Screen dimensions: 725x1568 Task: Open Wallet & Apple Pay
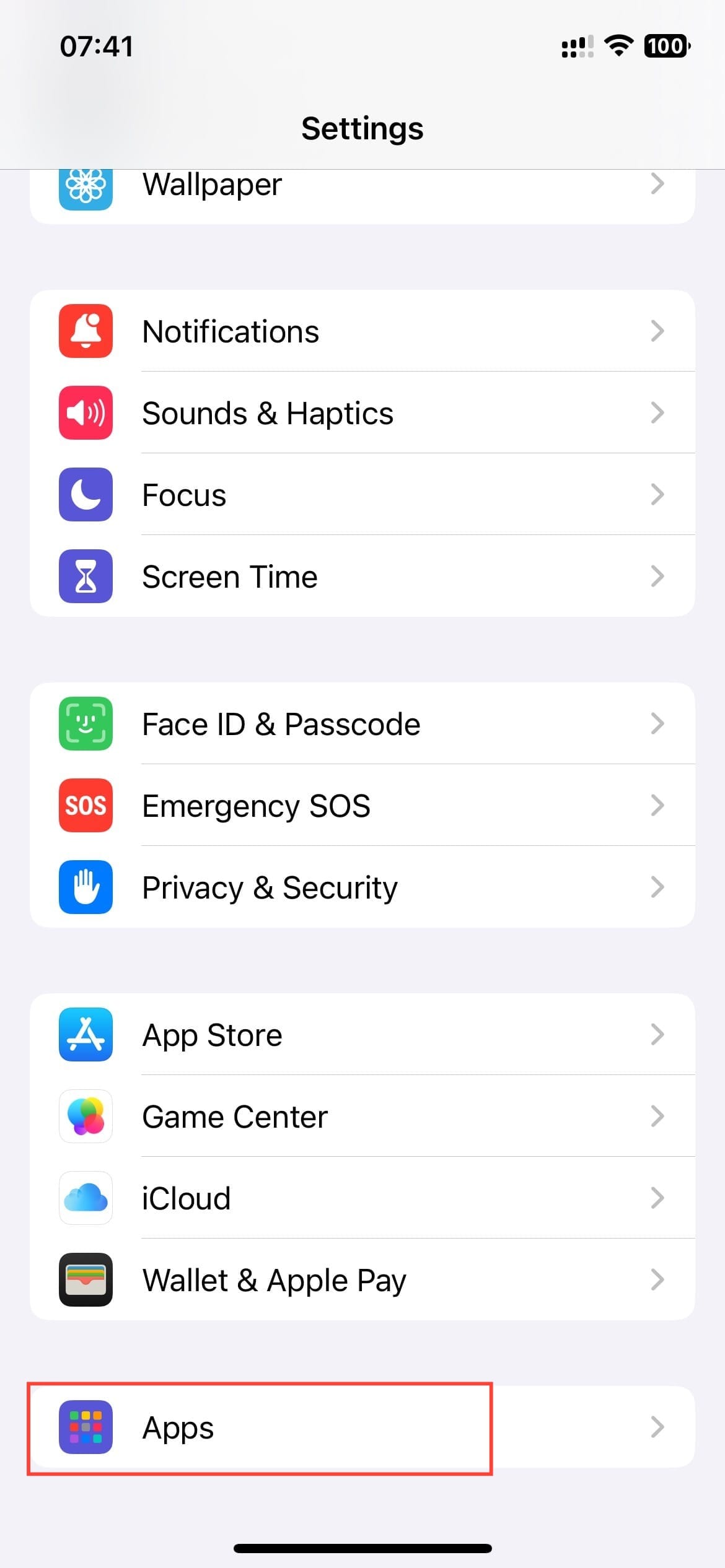pyautogui.click(x=362, y=1280)
